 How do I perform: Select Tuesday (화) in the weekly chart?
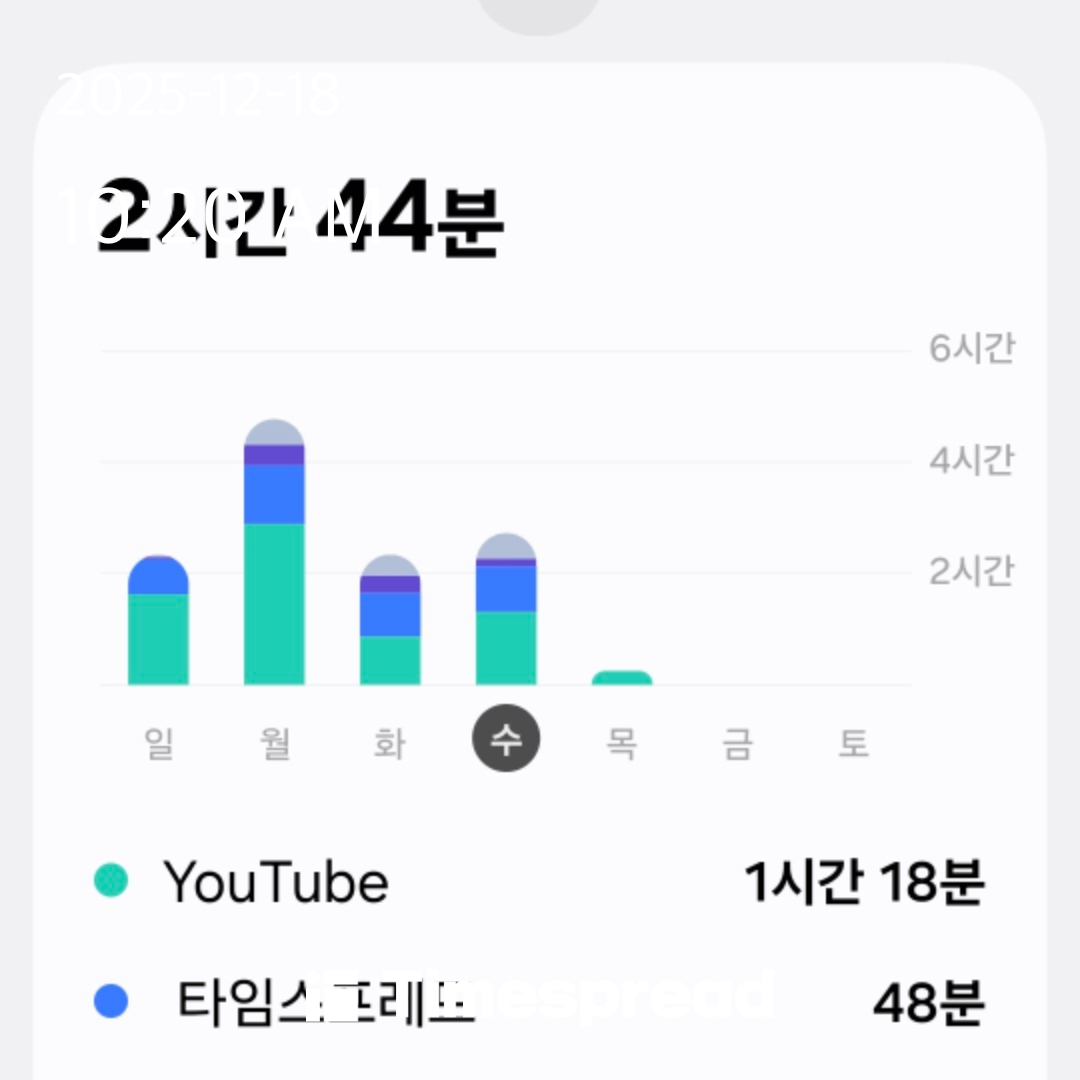coord(390,744)
